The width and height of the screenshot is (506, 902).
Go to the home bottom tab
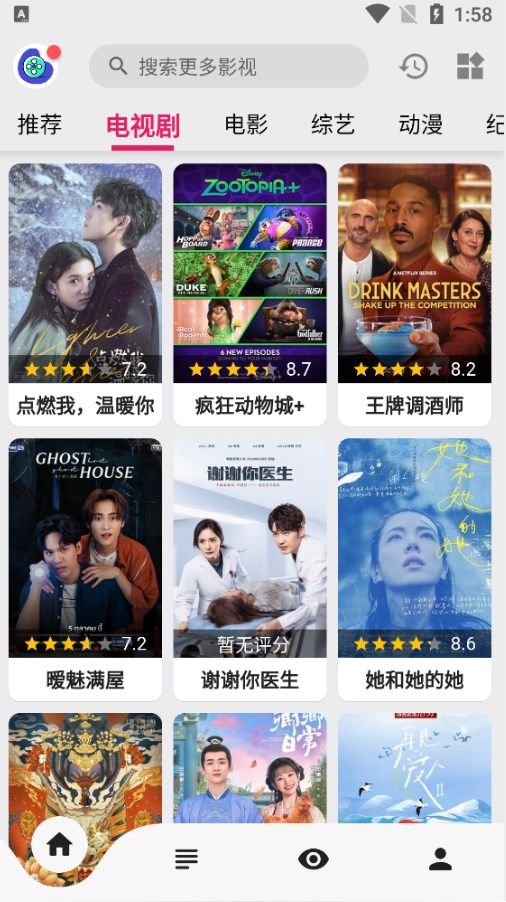(x=59, y=844)
